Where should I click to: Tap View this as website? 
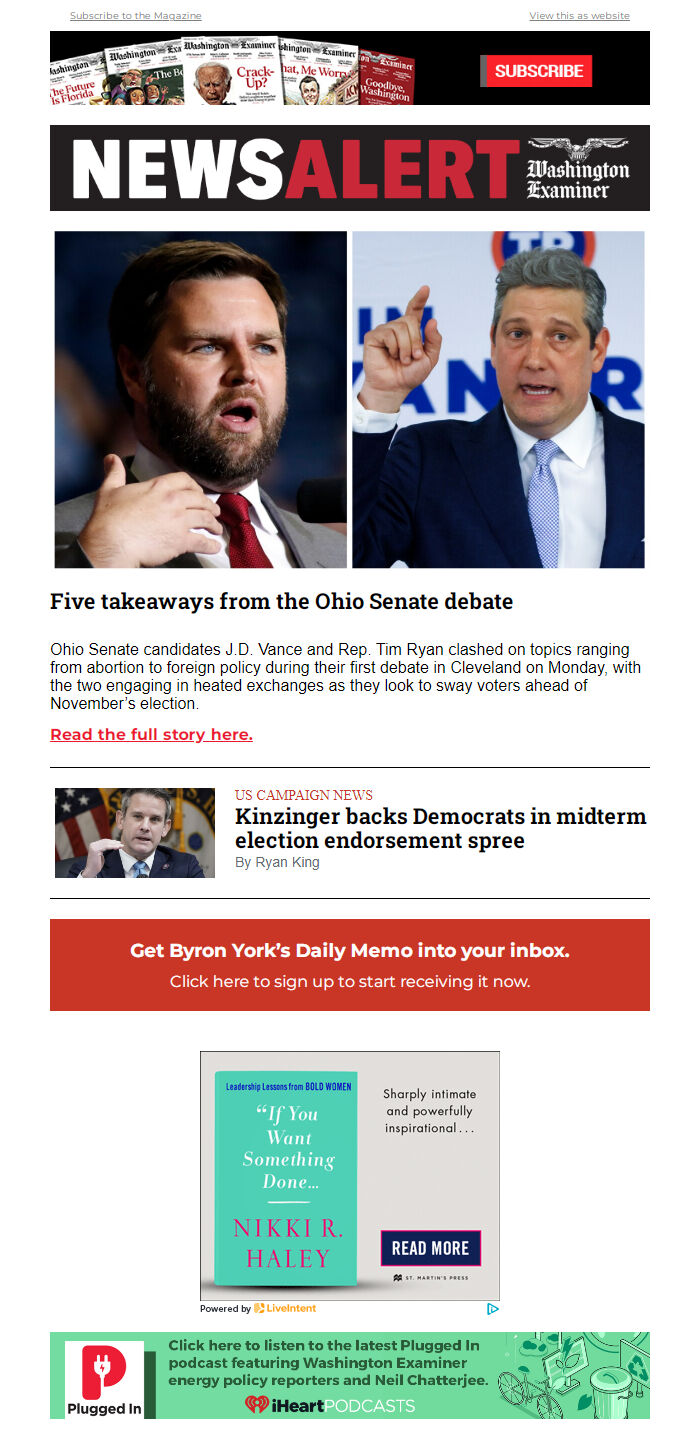click(x=579, y=16)
